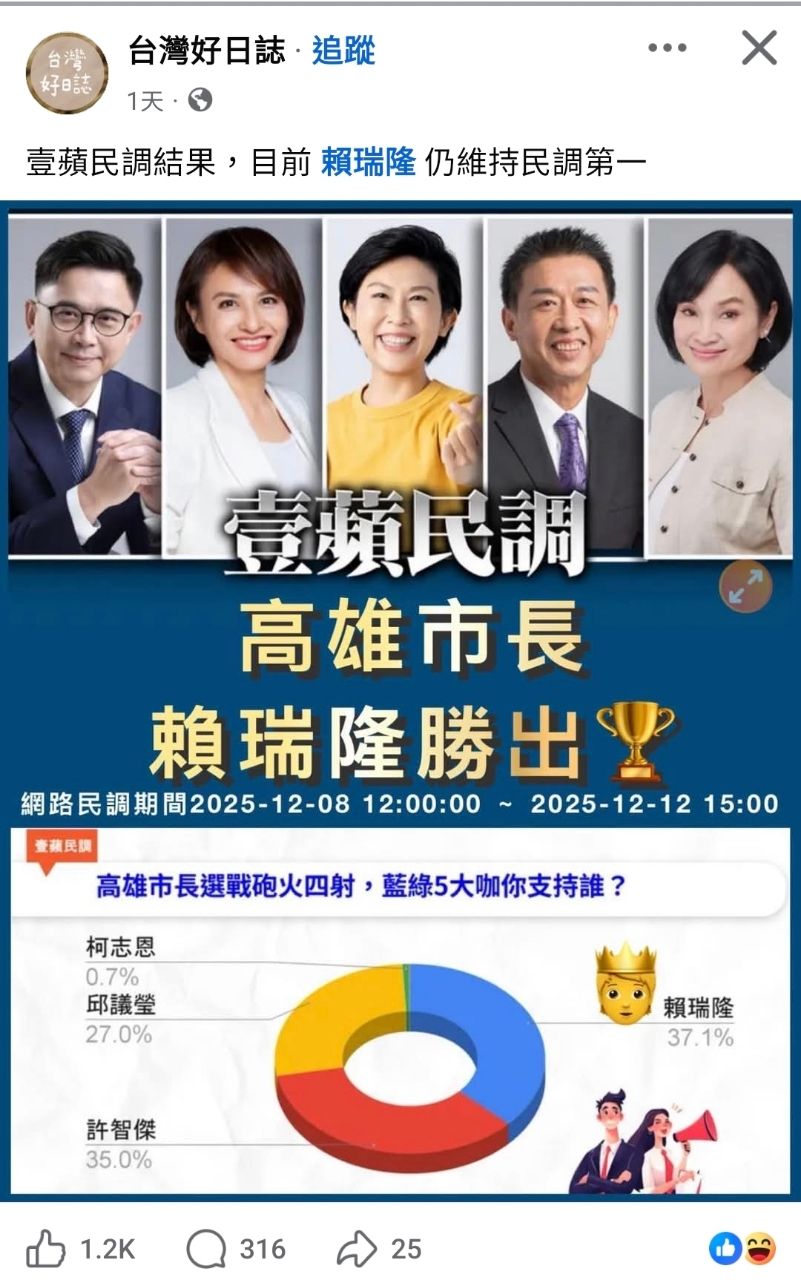The image size is (801, 1280).
Task: Open the post's three-dot options menu
Action: pyautogui.click(x=667, y=48)
